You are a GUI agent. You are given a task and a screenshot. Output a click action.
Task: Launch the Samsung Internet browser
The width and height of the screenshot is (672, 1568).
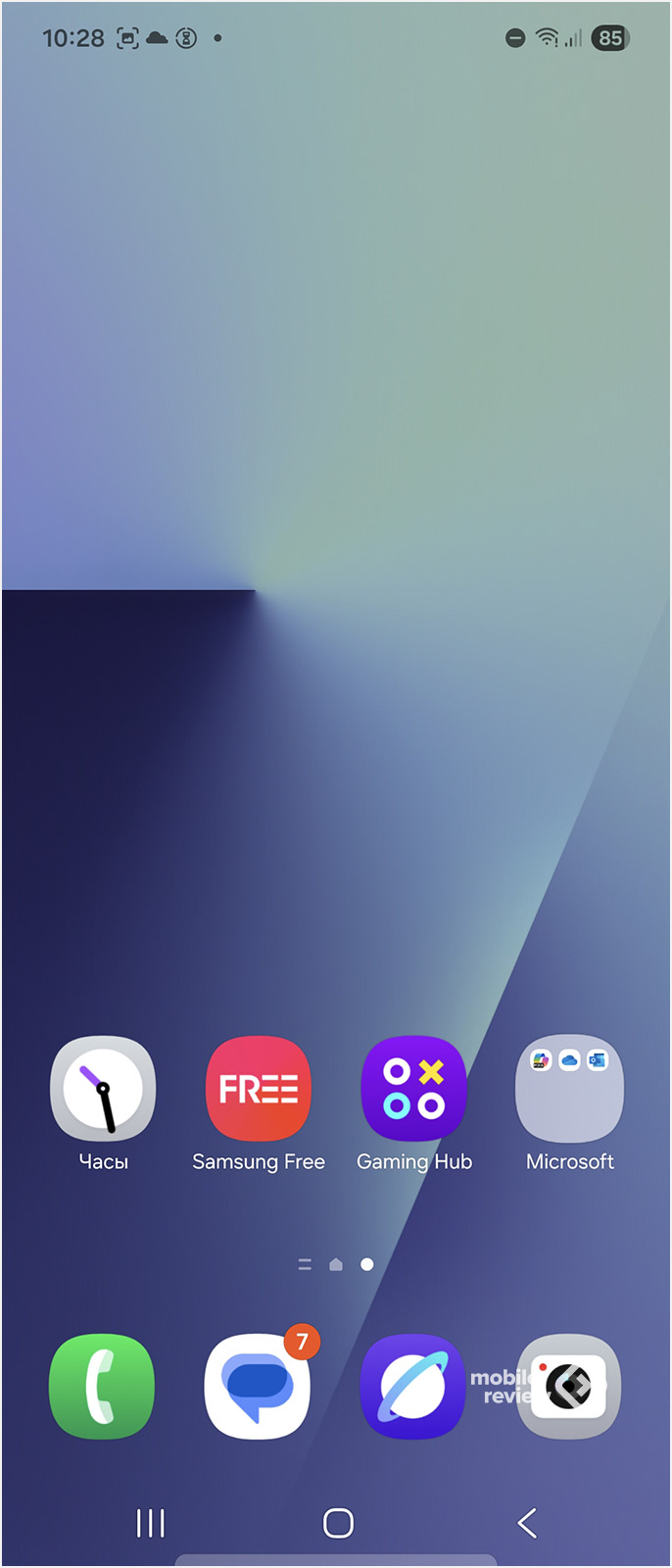pyautogui.click(x=412, y=1386)
